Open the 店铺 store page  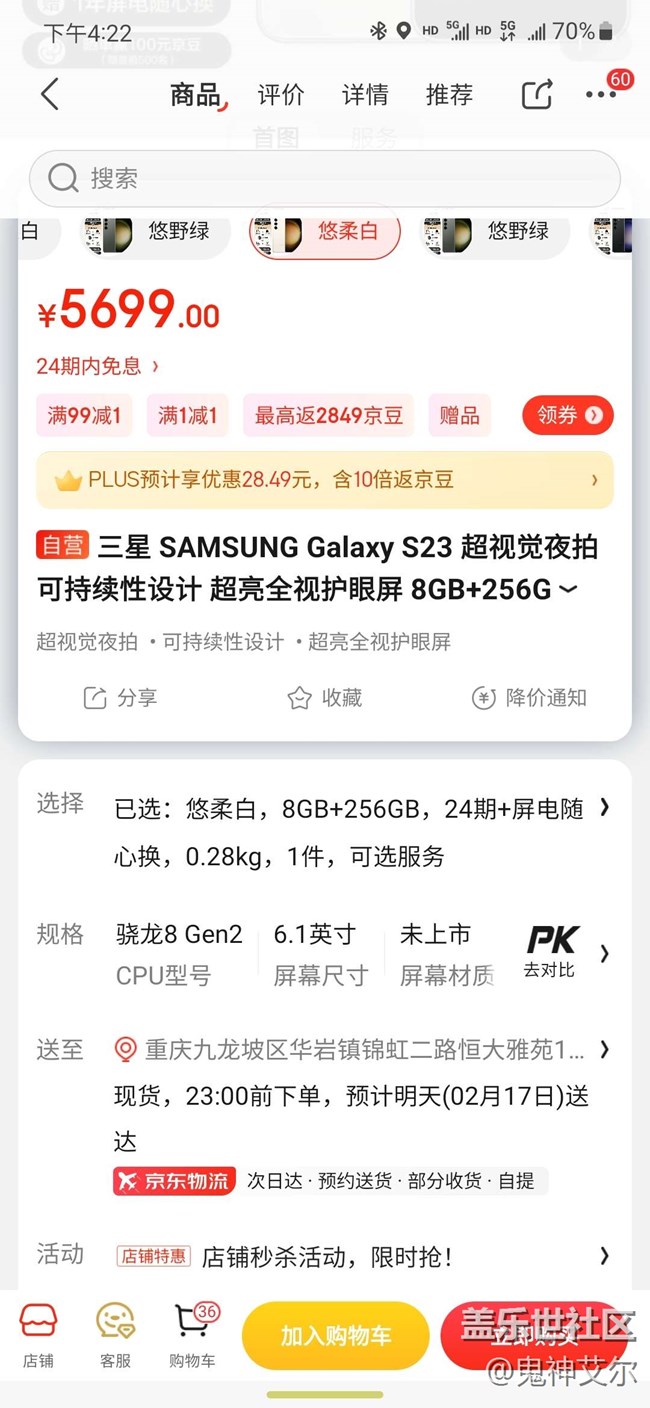point(38,1335)
